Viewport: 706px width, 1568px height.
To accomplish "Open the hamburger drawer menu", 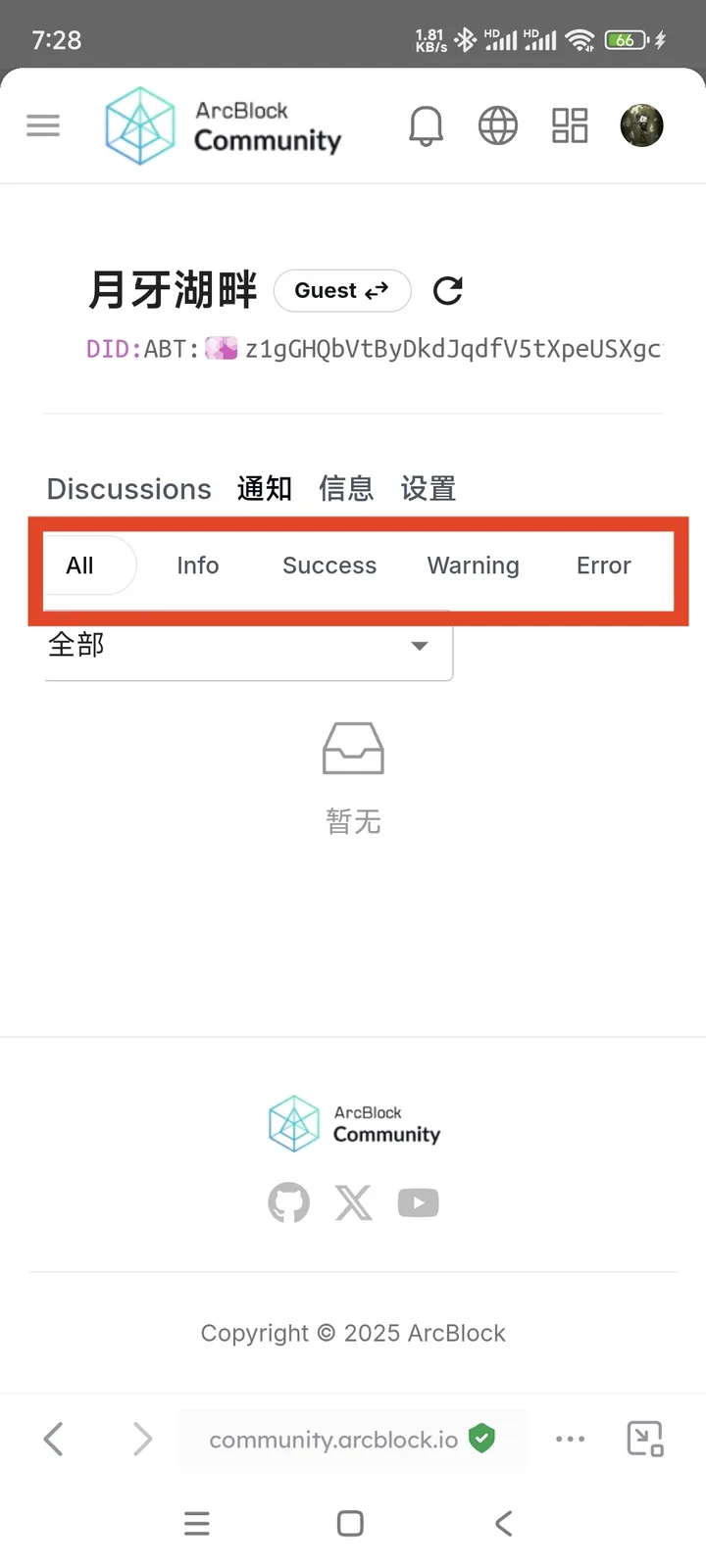I will 43,125.
